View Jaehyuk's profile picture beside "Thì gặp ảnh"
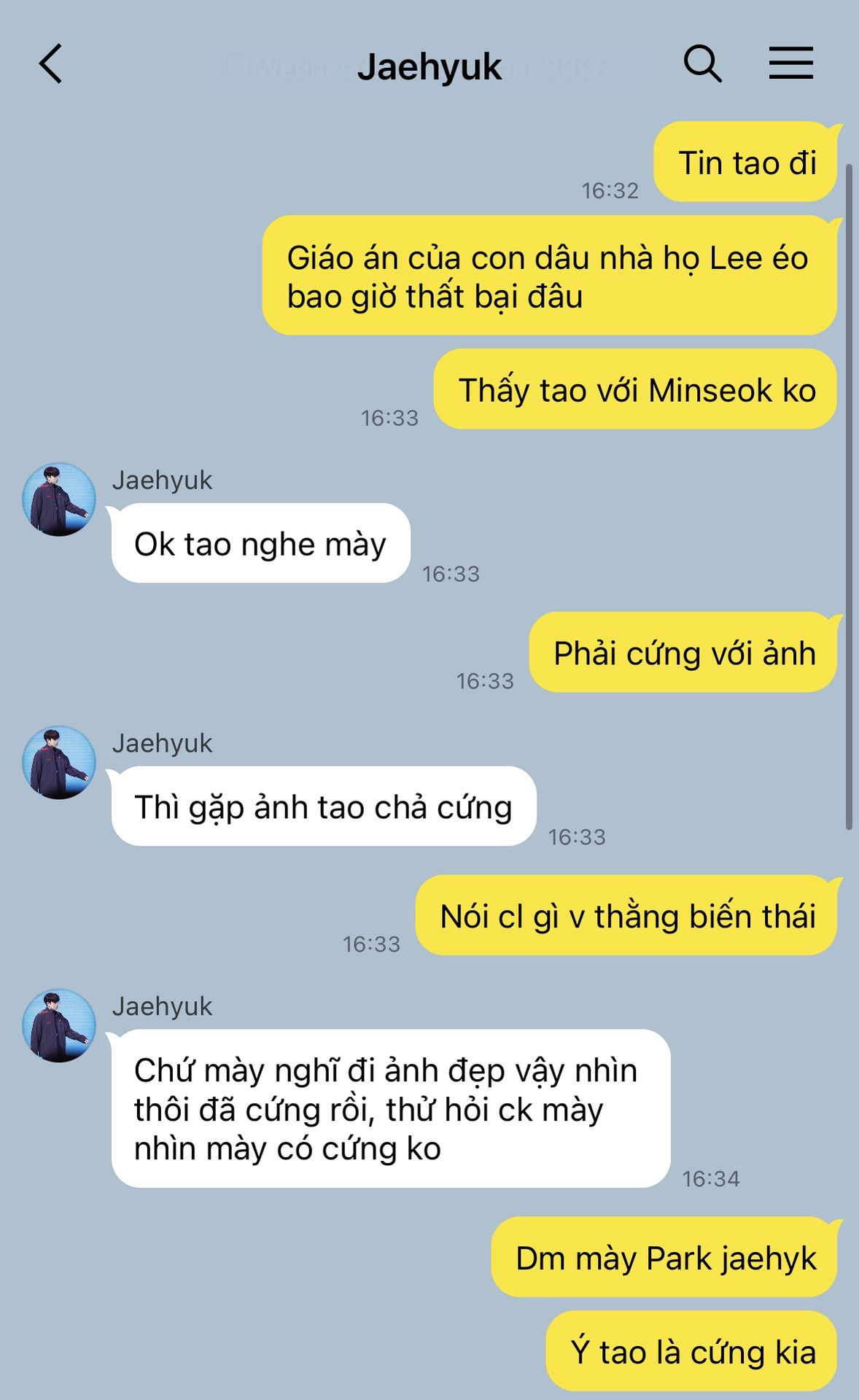Screen dimensions: 859x1400 tap(59, 763)
